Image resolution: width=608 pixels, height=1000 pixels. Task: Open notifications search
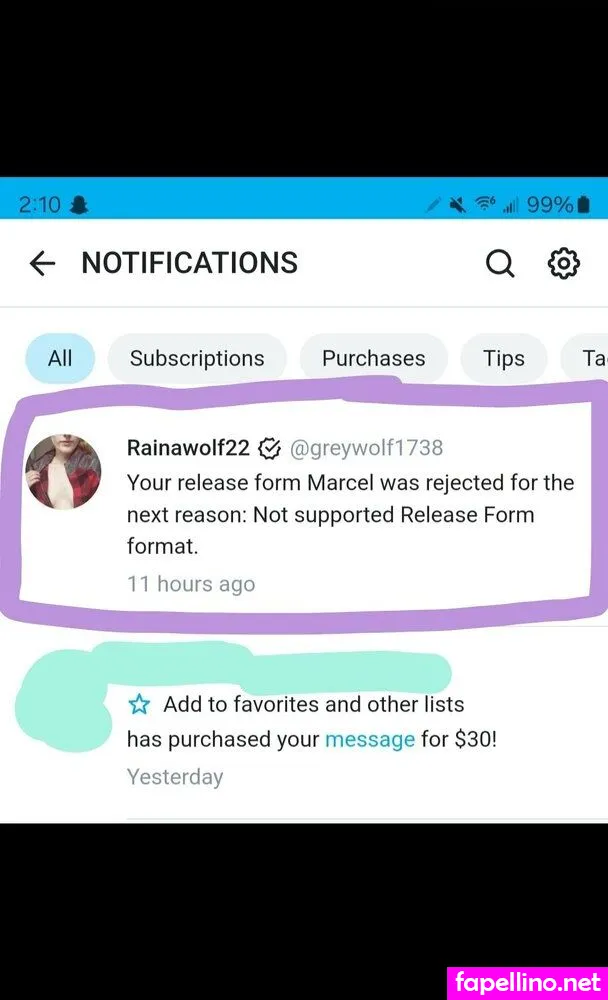[500, 264]
